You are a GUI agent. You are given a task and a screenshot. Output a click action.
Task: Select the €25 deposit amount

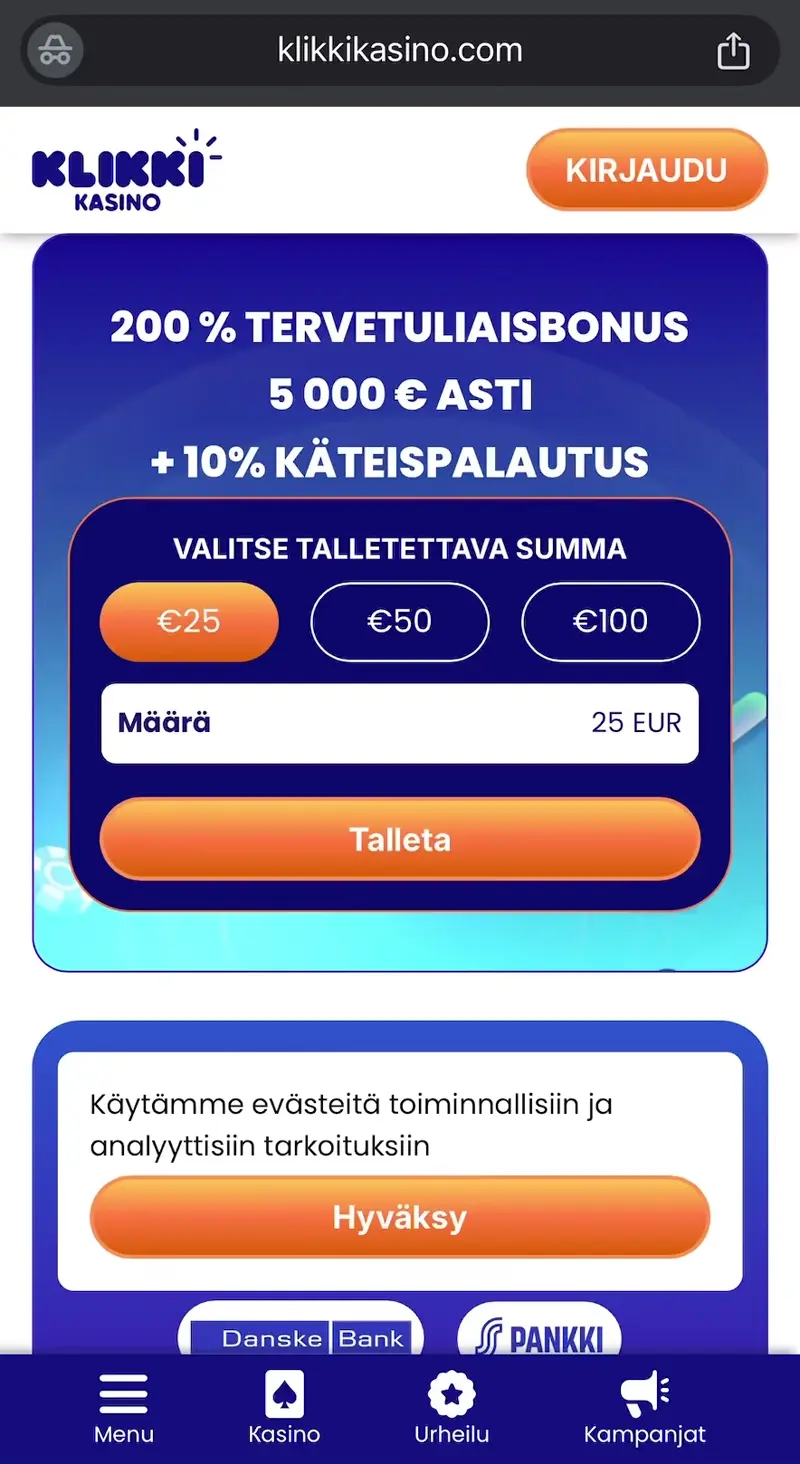coord(189,621)
